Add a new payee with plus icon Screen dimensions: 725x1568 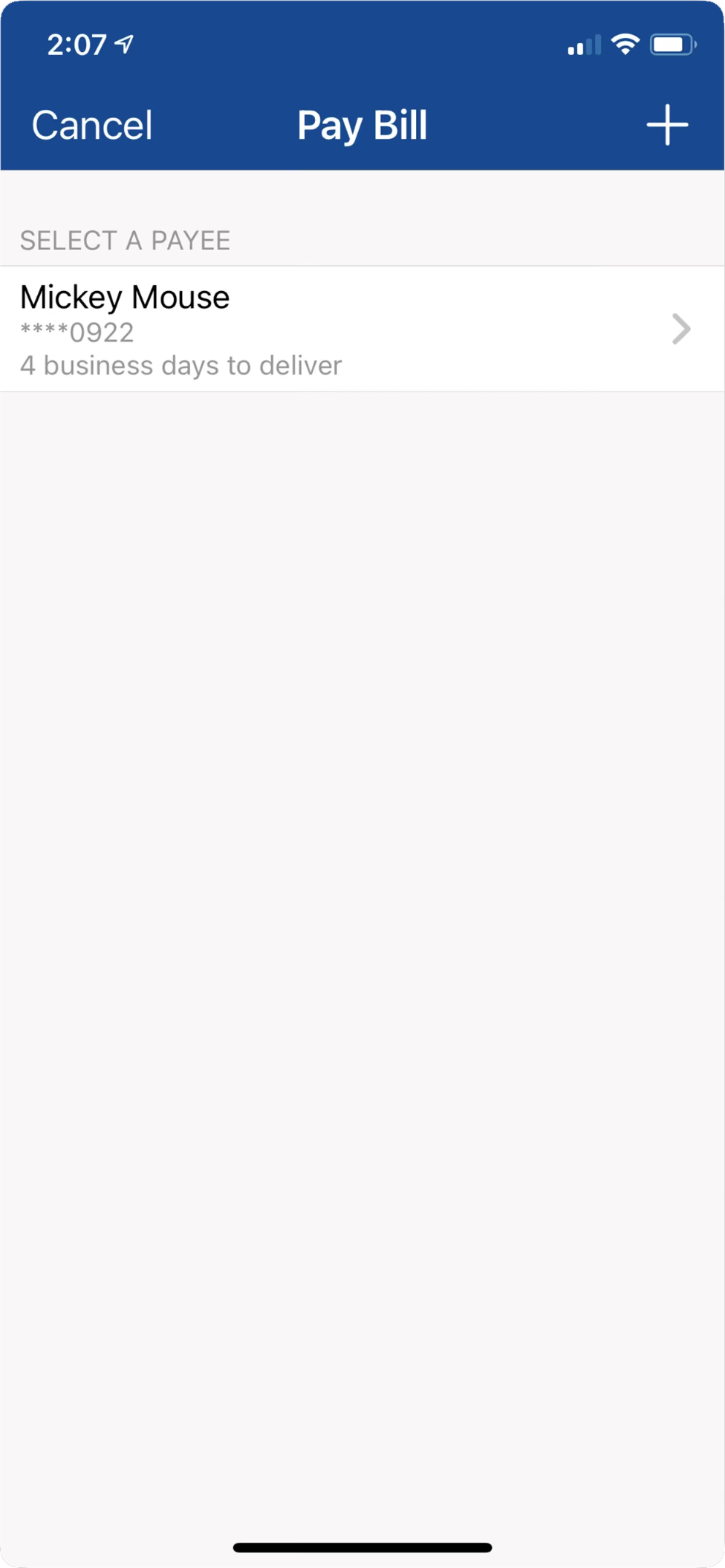(x=666, y=125)
